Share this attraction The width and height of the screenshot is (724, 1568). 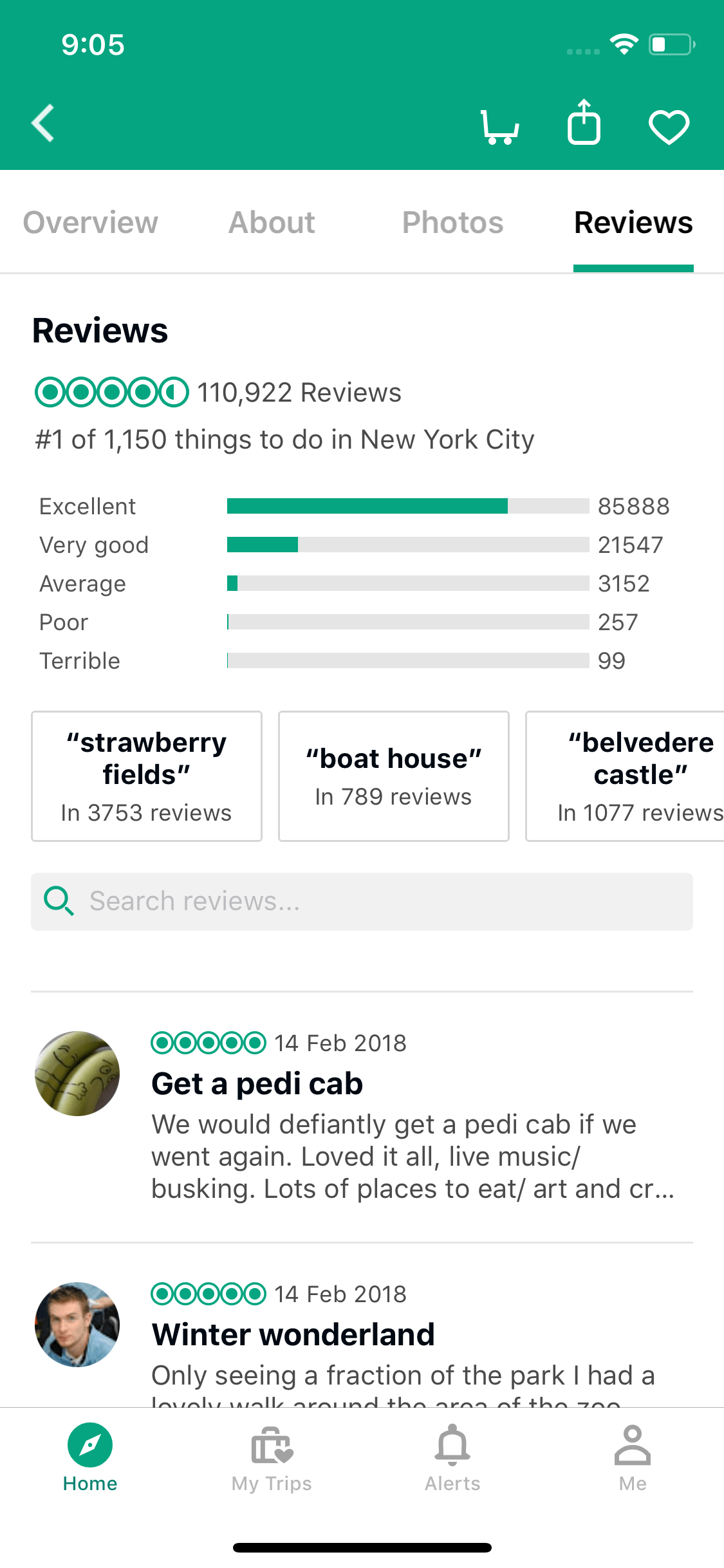(x=584, y=122)
